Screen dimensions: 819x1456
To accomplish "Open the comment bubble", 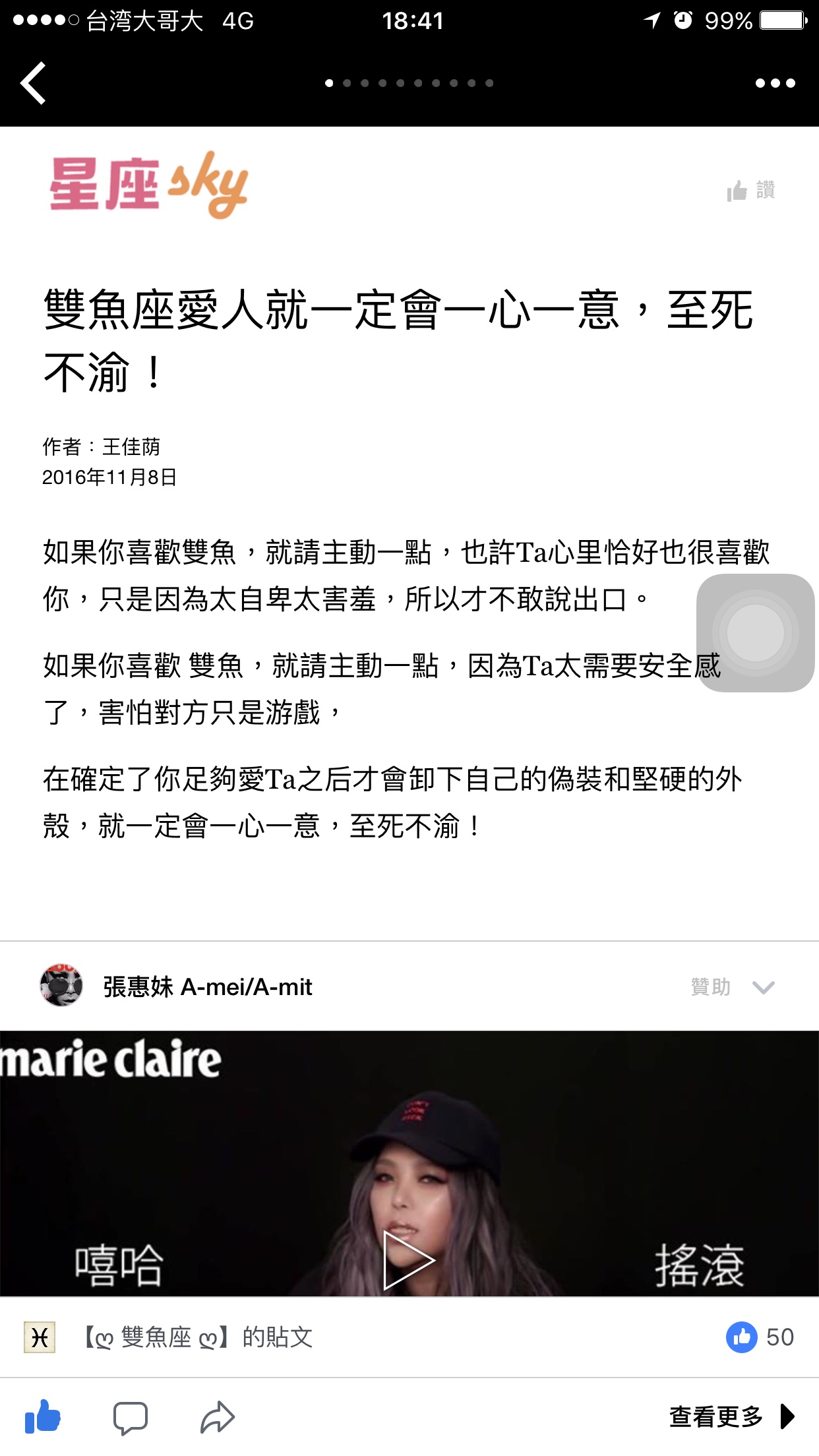I will tap(130, 1418).
